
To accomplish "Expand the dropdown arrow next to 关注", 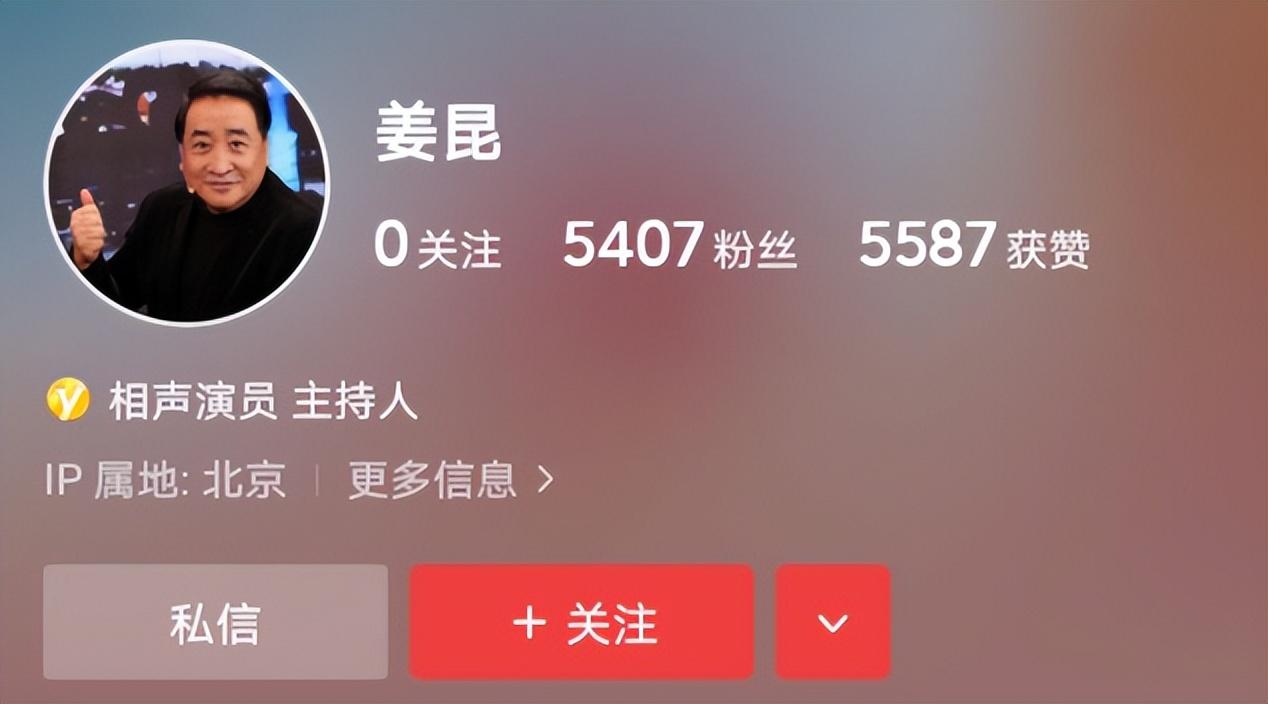I will tap(832, 622).
